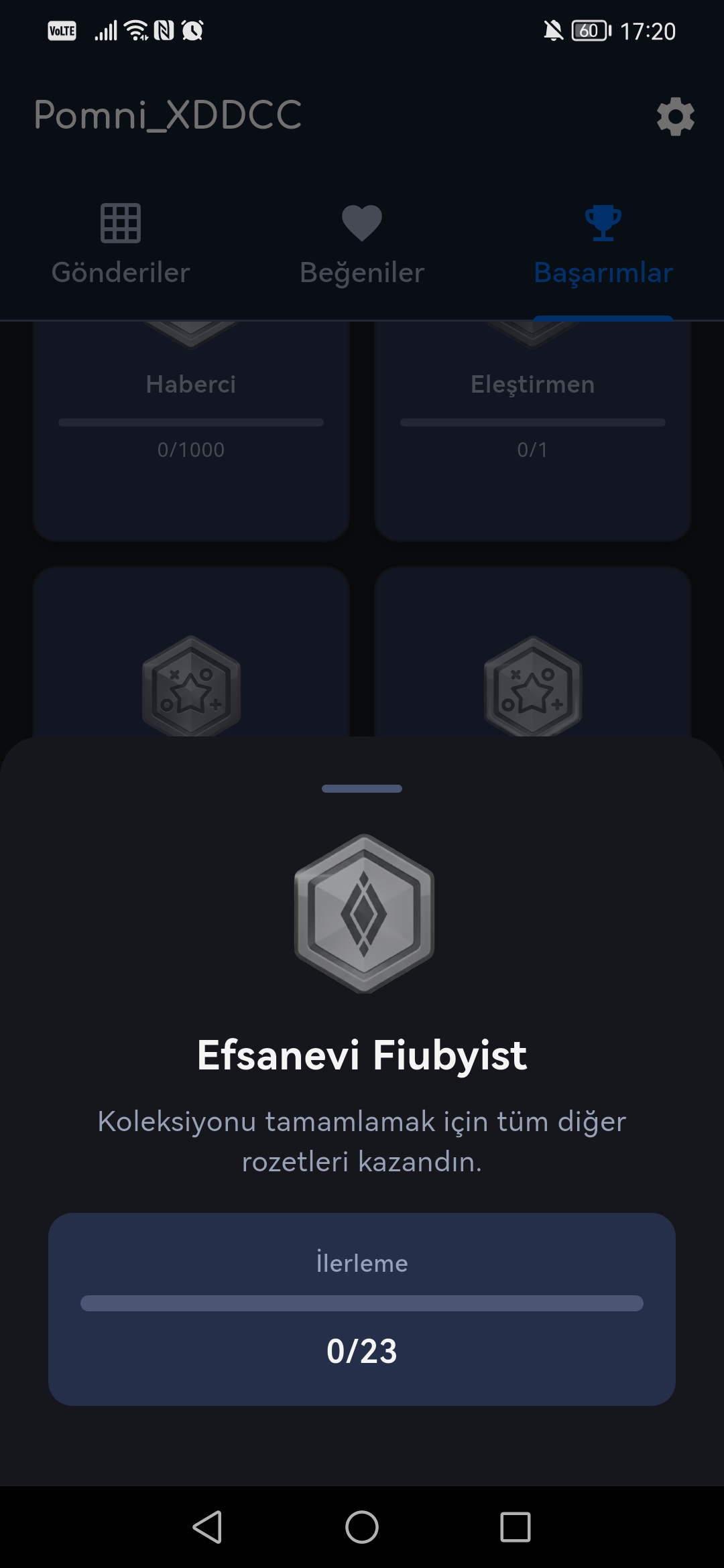Select the Başarımlar tab
Image resolution: width=724 pixels, height=1568 pixels.
(603, 245)
